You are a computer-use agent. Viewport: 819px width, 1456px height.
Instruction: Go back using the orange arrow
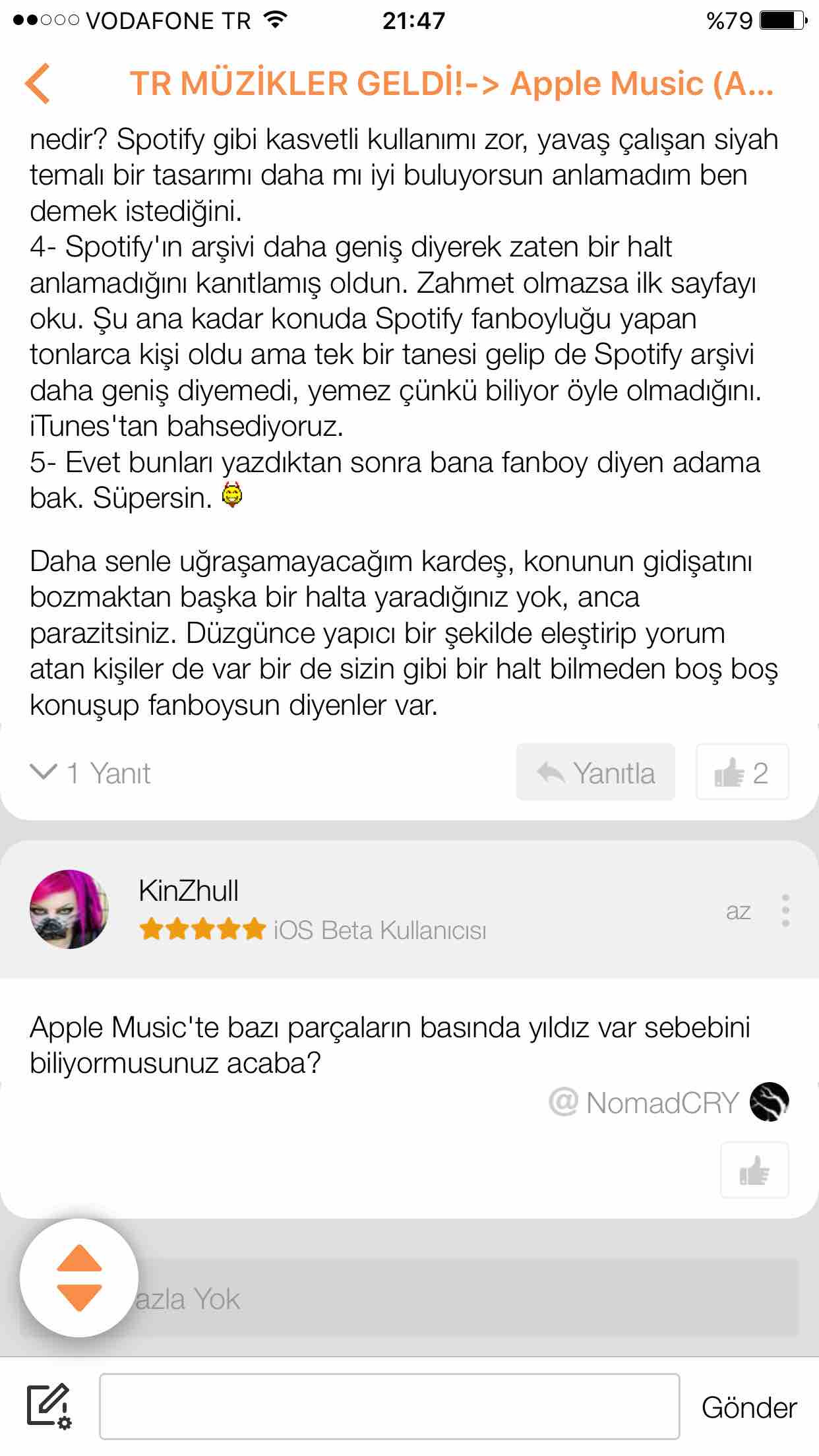tap(38, 84)
